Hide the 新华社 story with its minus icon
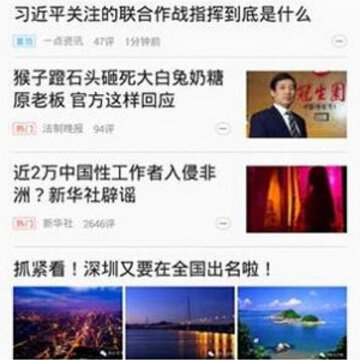 (223, 223)
